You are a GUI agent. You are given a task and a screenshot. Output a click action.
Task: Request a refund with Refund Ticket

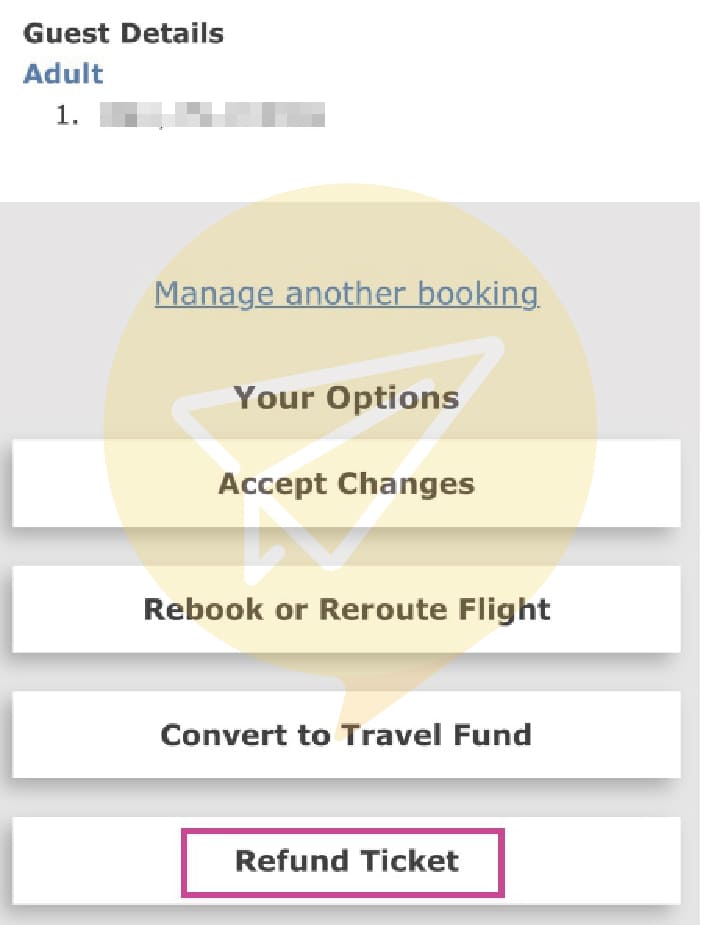346,861
